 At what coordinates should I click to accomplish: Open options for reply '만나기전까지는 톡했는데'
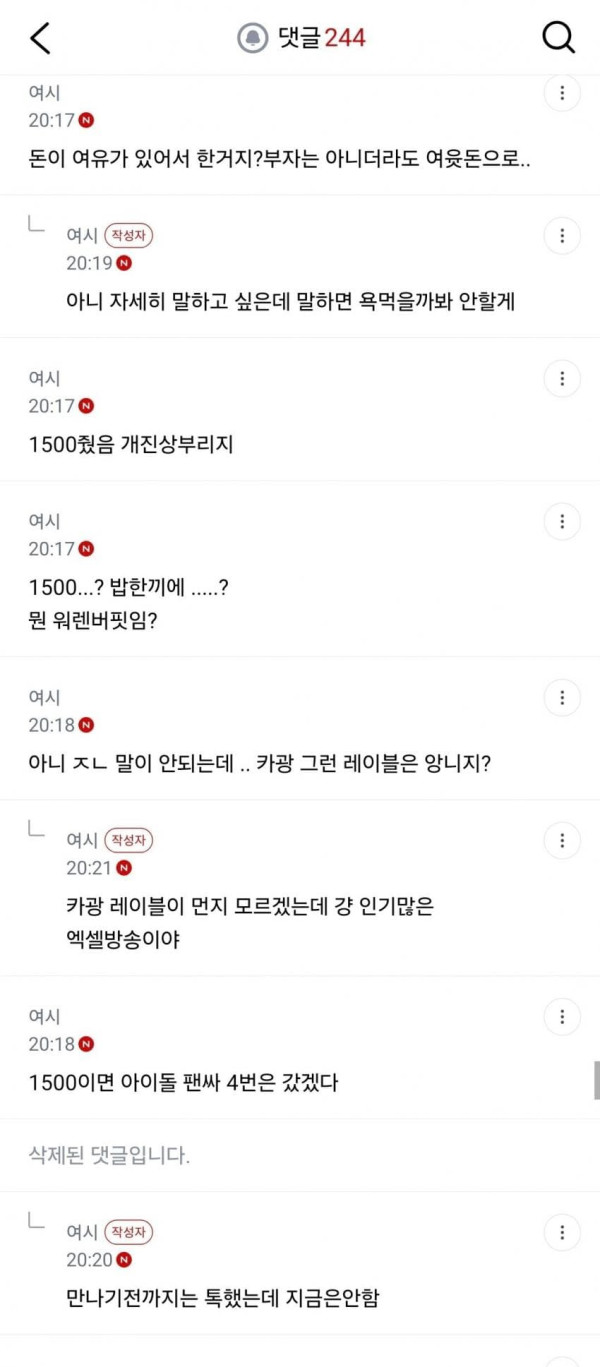point(562,1232)
